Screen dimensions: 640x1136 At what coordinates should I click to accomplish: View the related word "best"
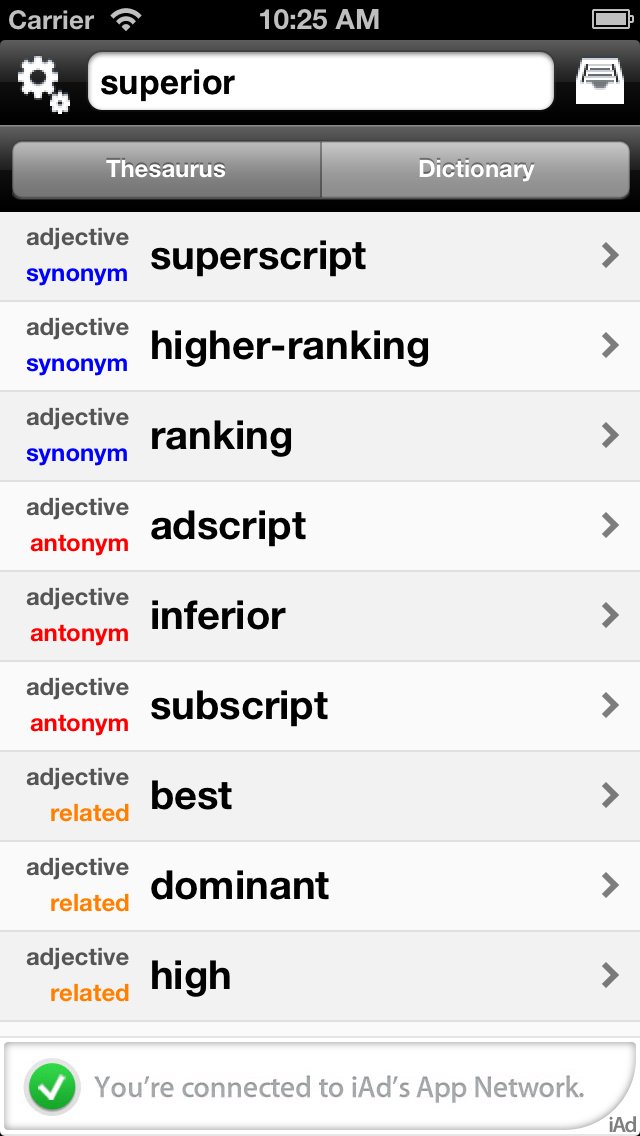click(320, 796)
